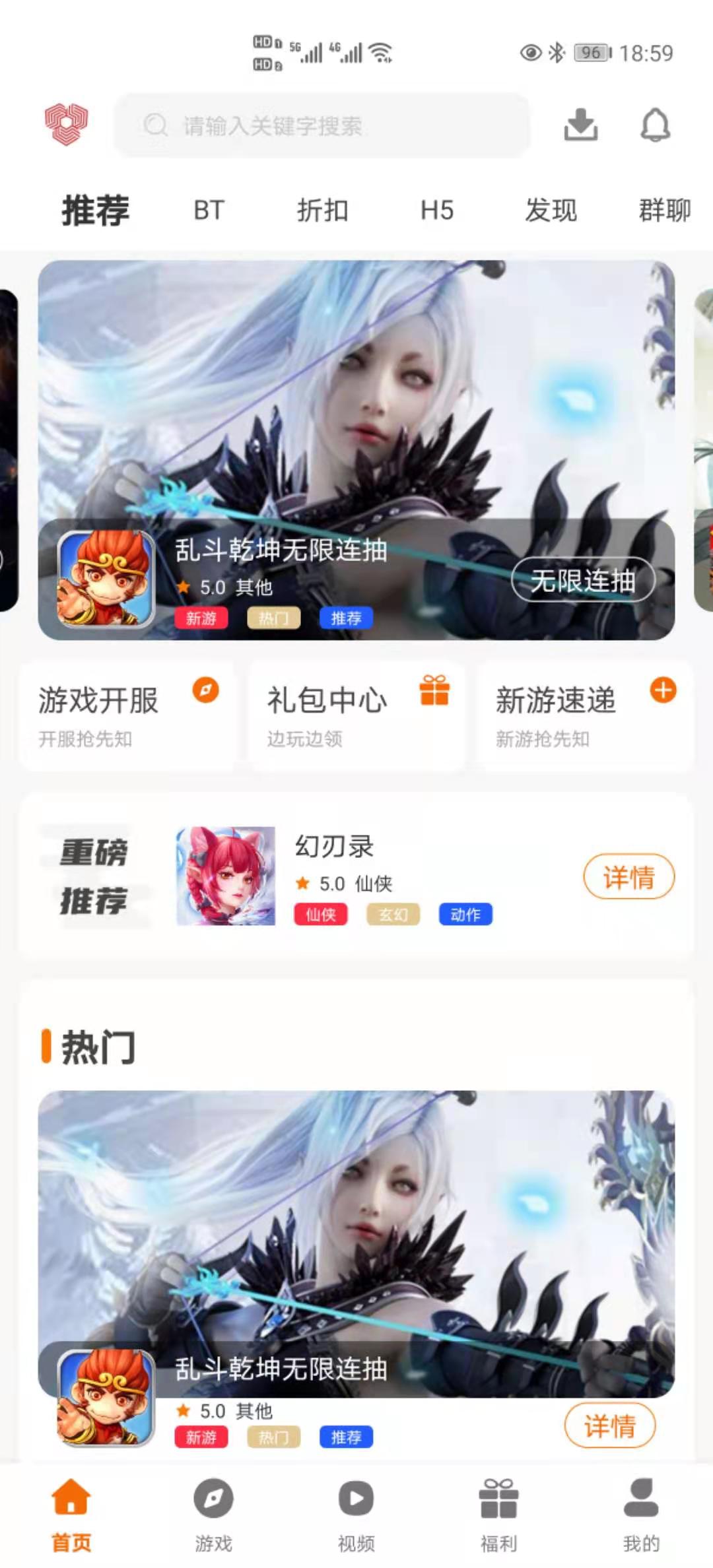Switch to the 折扣 tab
713x1568 pixels.
(x=322, y=211)
